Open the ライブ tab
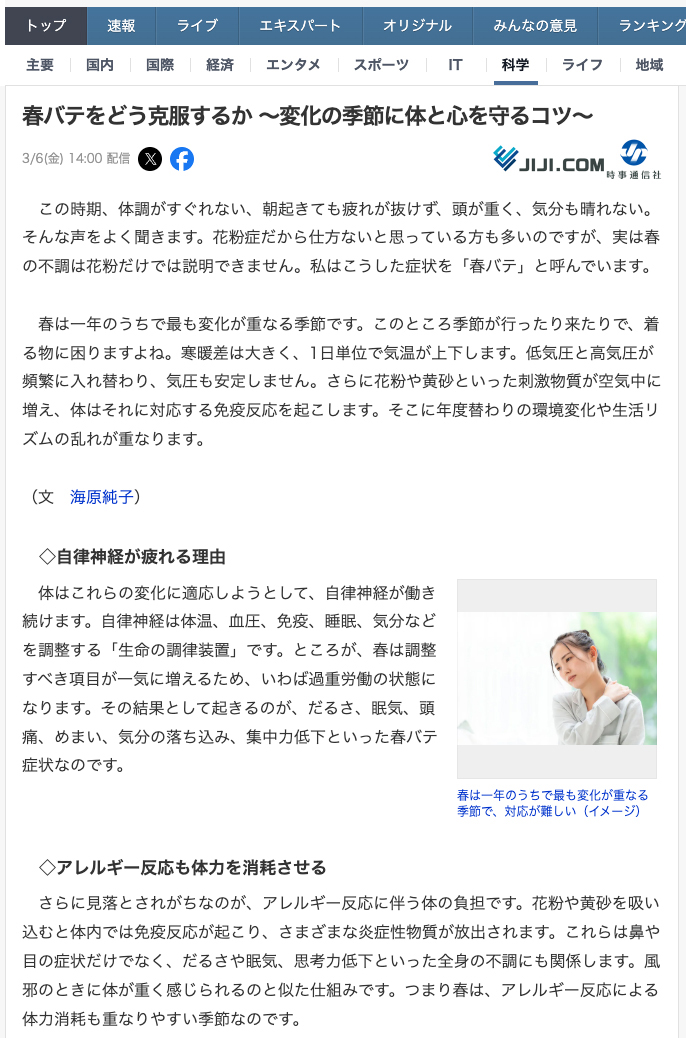The width and height of the screenshot is (686, 1038). click(x=197, y=26)
